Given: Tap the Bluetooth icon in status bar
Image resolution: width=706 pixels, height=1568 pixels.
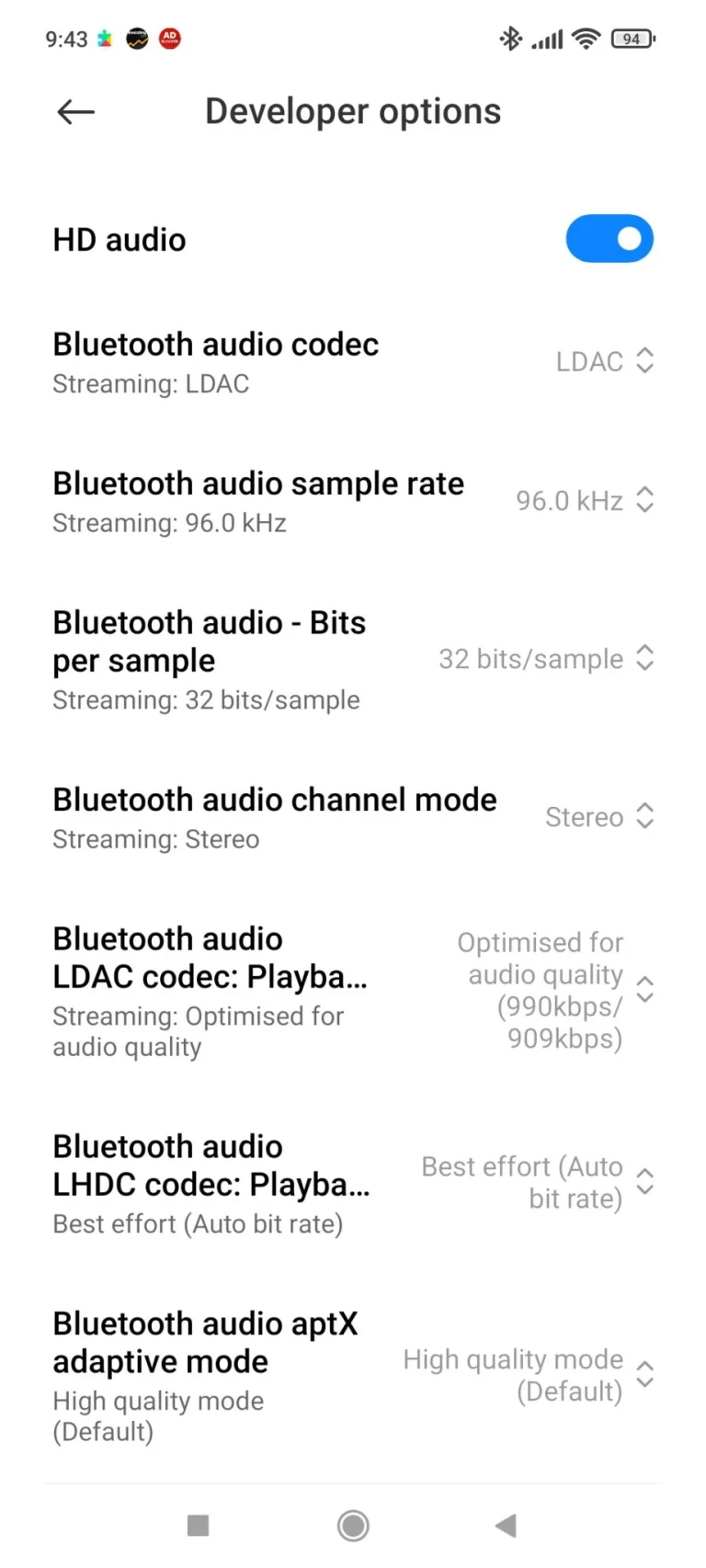Looking at the screenshot, I should [509, 39].
